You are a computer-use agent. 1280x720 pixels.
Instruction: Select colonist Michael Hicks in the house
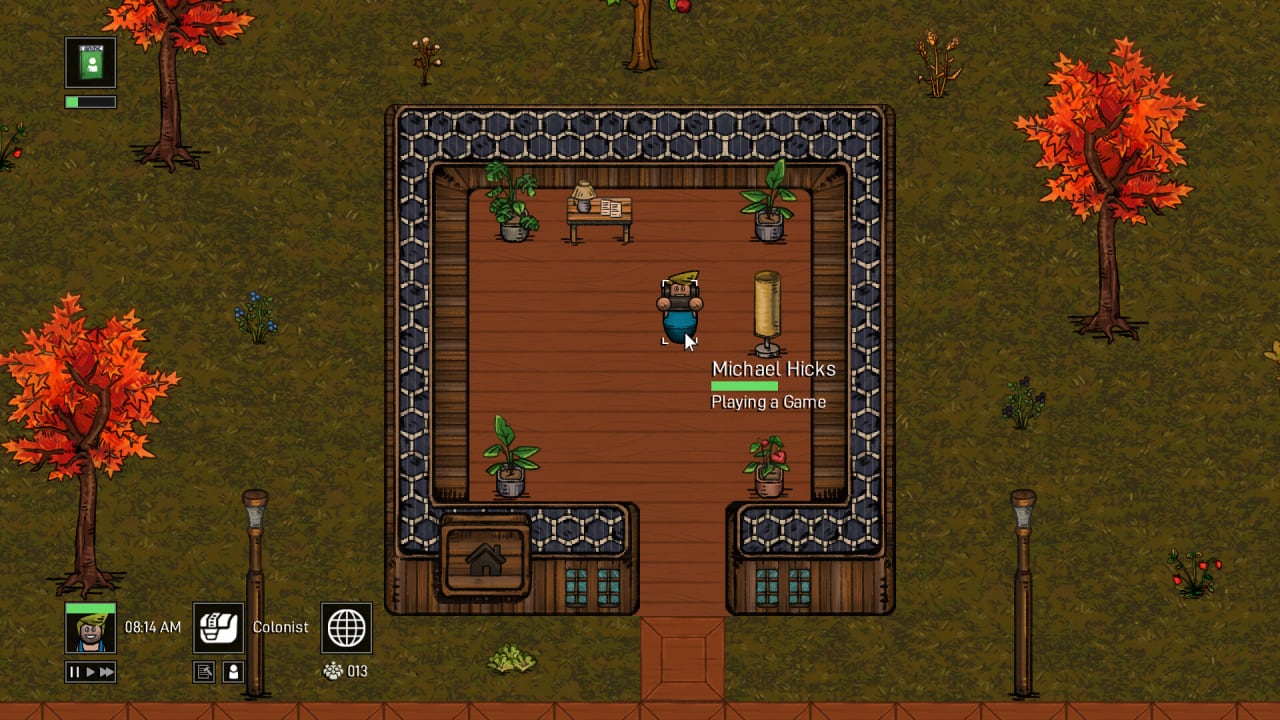pyautogui.click(x=680, y=310)
